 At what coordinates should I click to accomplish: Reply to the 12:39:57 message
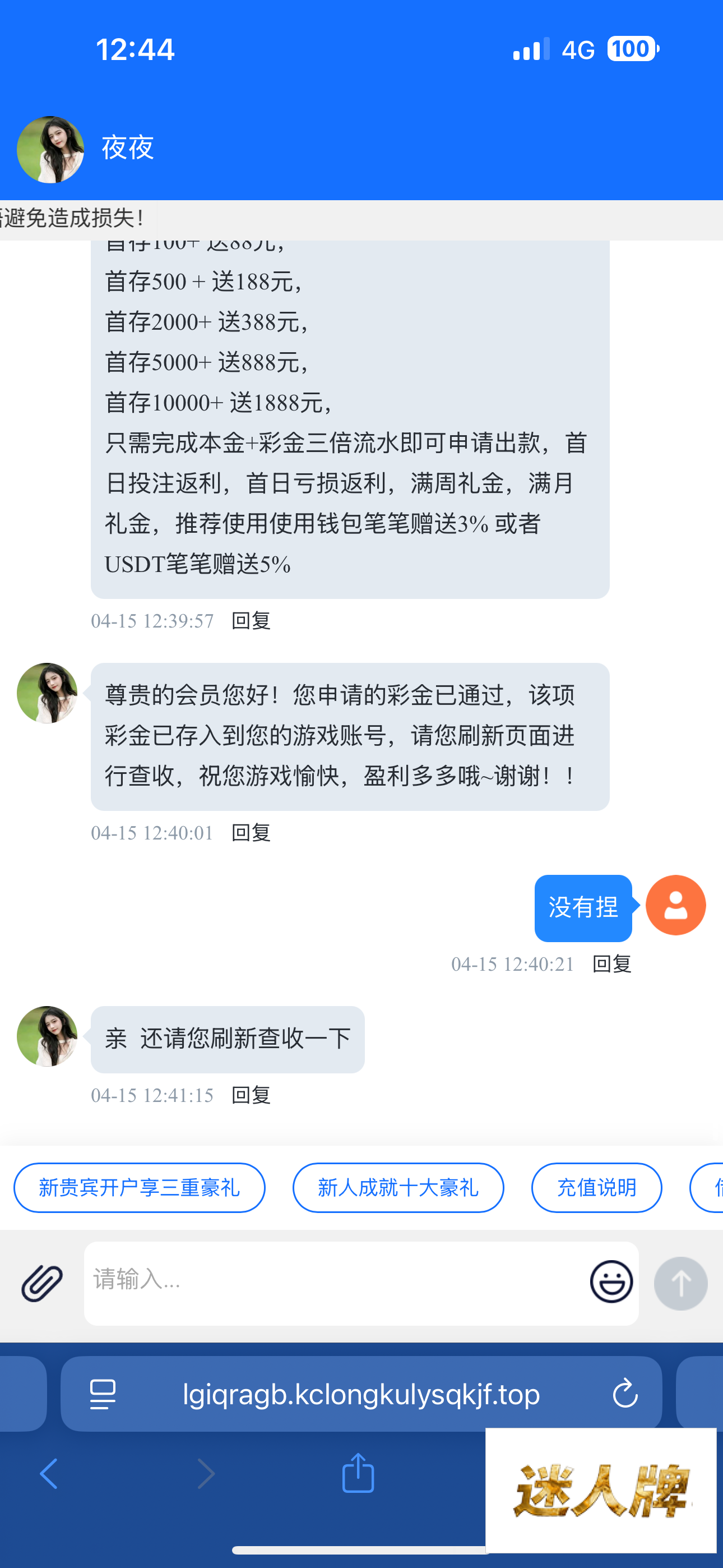click(x=251, y=621)
